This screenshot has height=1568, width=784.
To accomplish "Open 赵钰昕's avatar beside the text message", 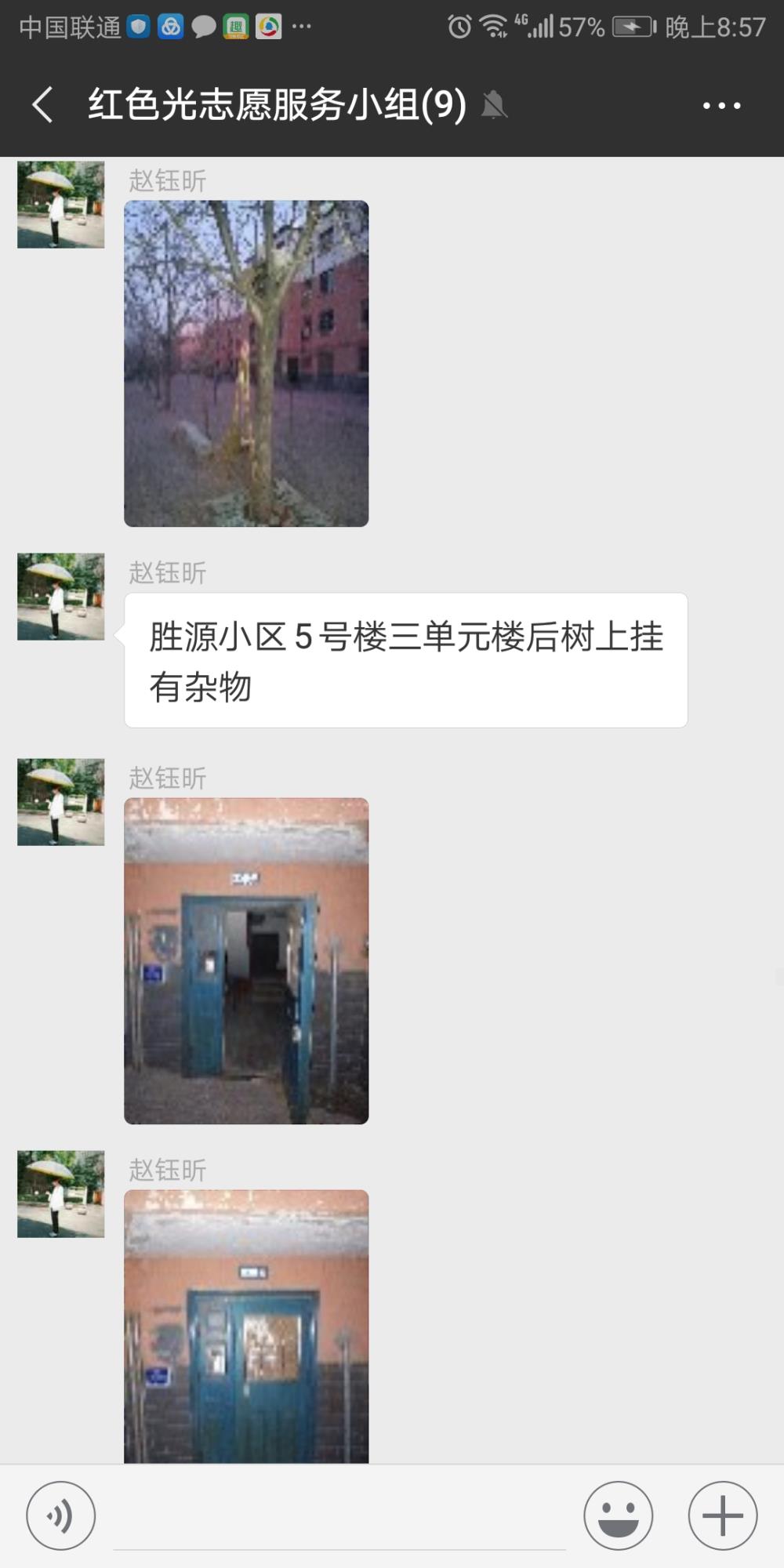I will pos(61,597).
